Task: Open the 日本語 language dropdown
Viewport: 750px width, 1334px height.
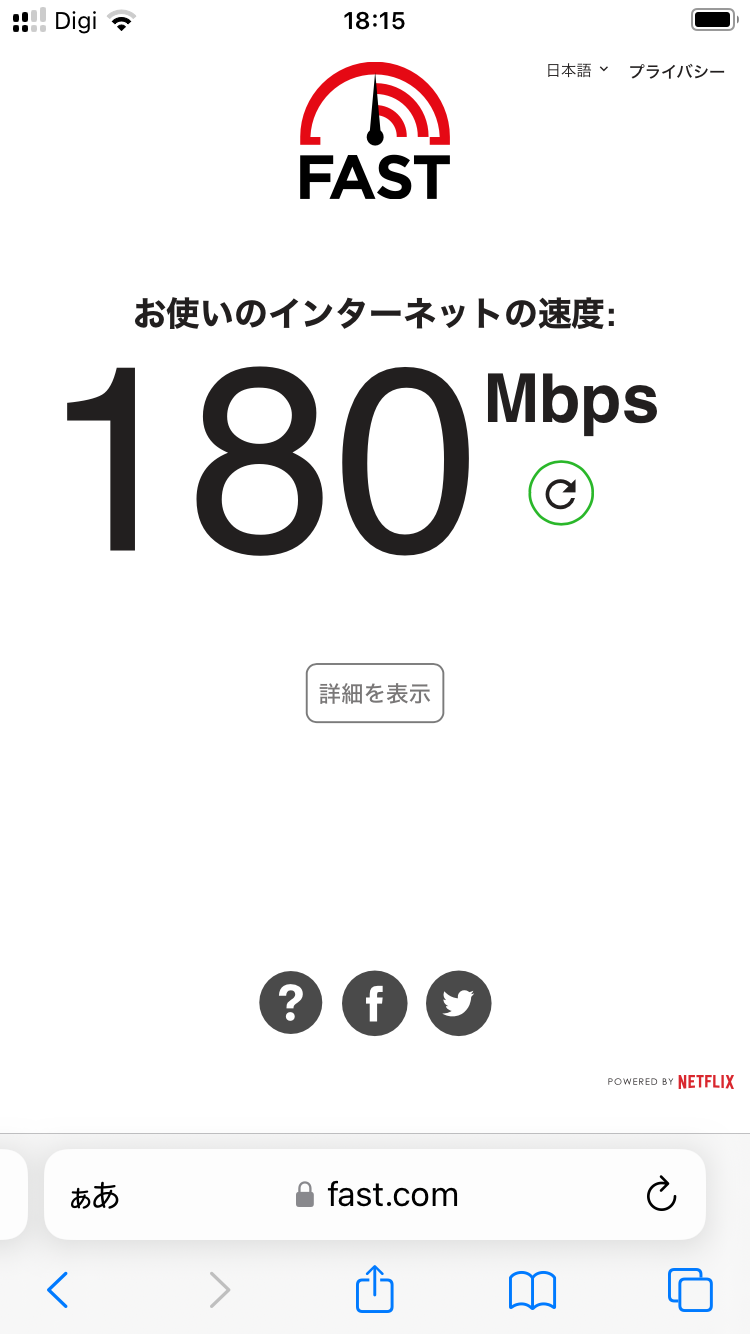Action: tap(576, 71)
